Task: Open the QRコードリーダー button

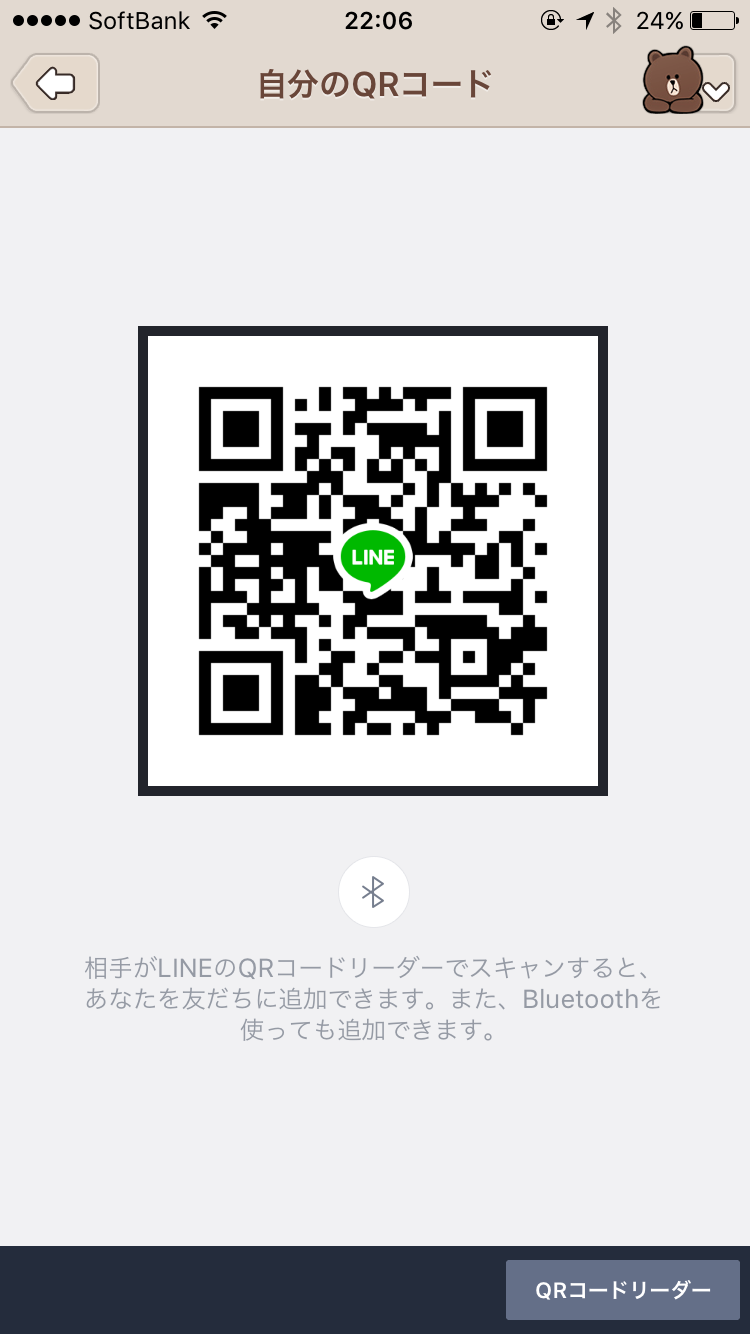Action: coord(622,1290)
